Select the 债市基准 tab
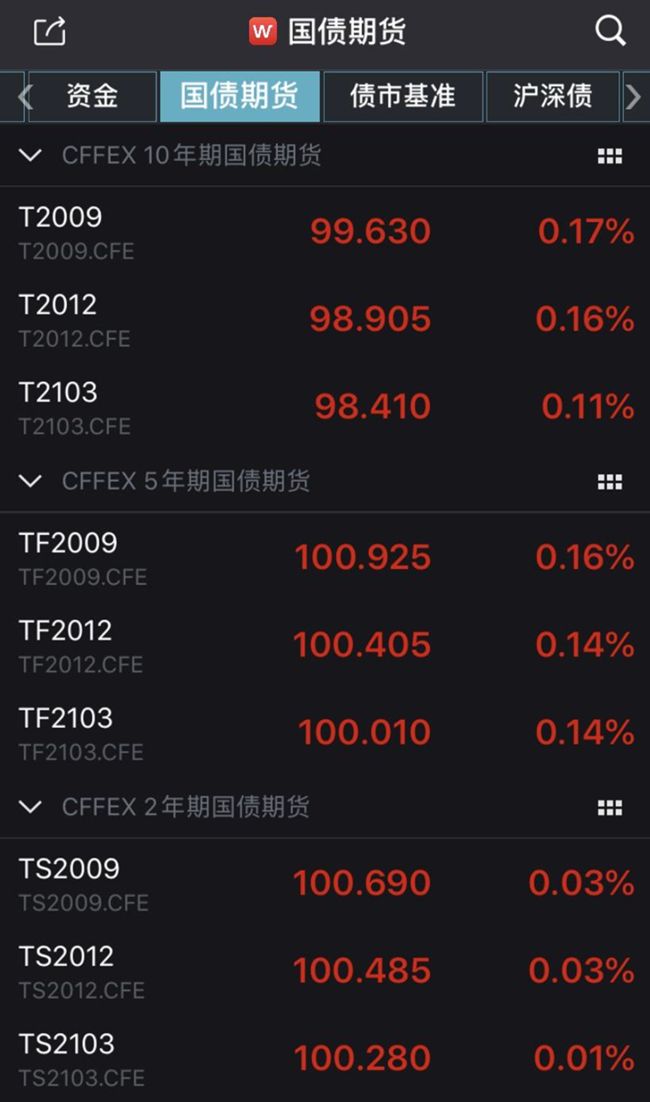This screenshot has width=650, height=1102. pyautogui.click(x=403, y=96)
